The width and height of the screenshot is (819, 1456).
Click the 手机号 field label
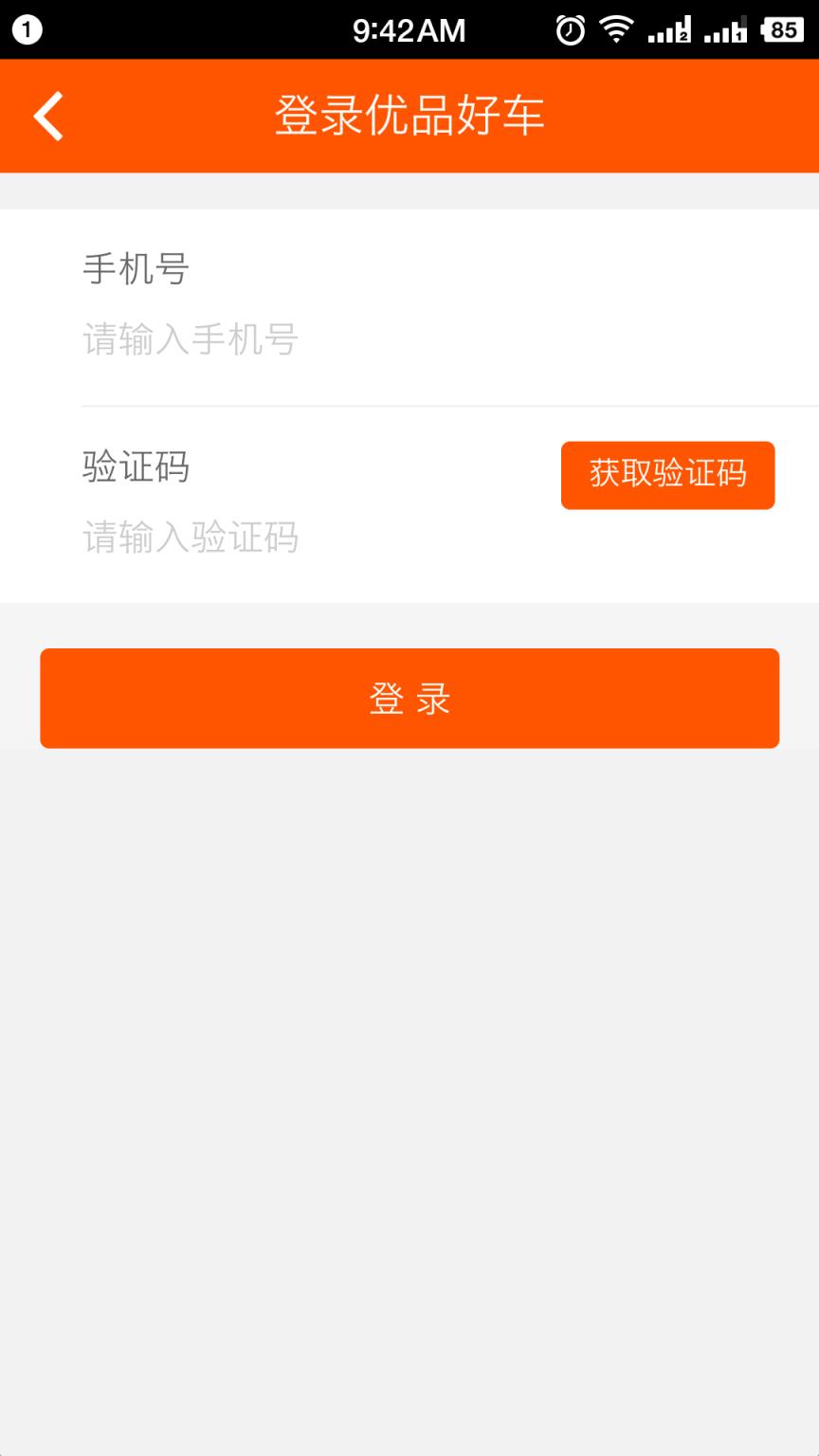(134, 269)
